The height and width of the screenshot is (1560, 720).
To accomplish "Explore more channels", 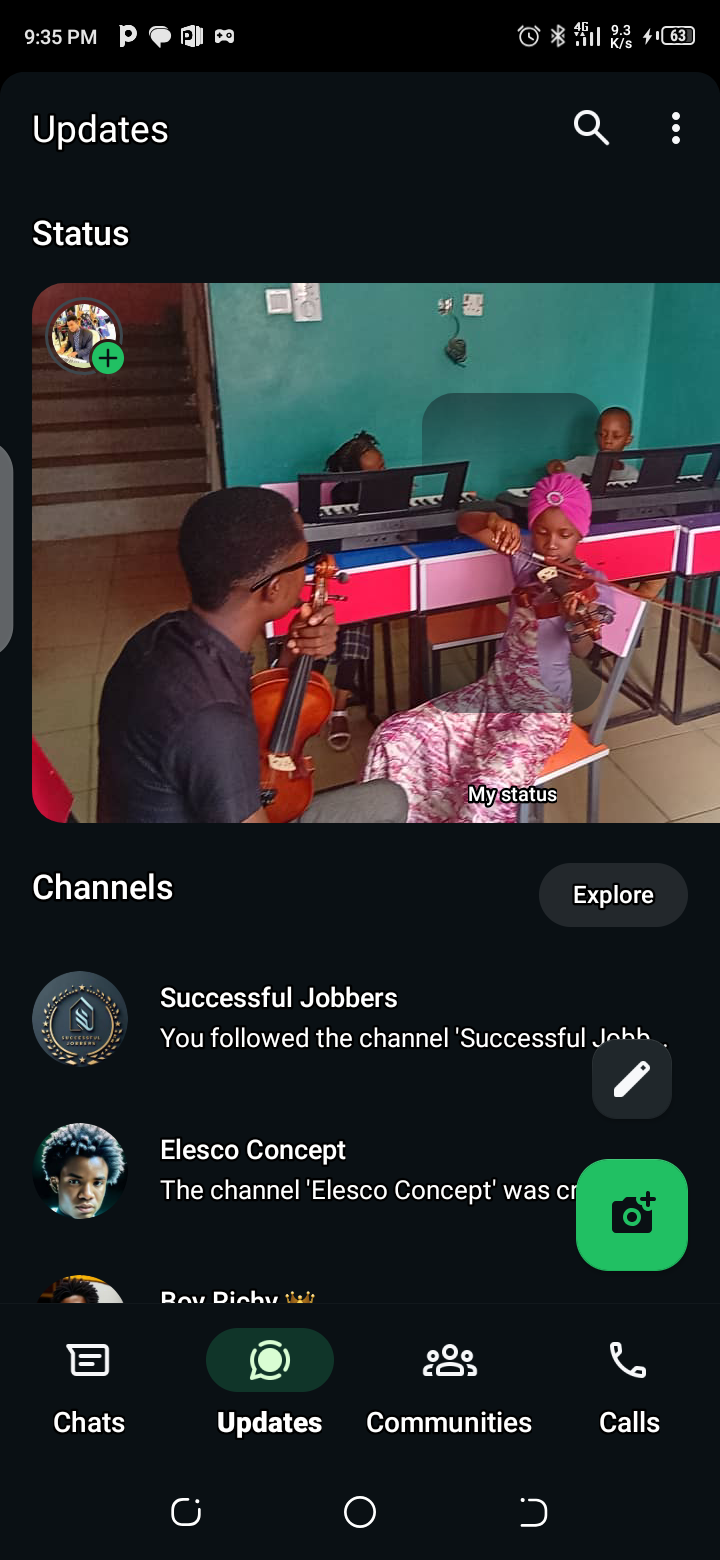I will click(x=613, y=895).
